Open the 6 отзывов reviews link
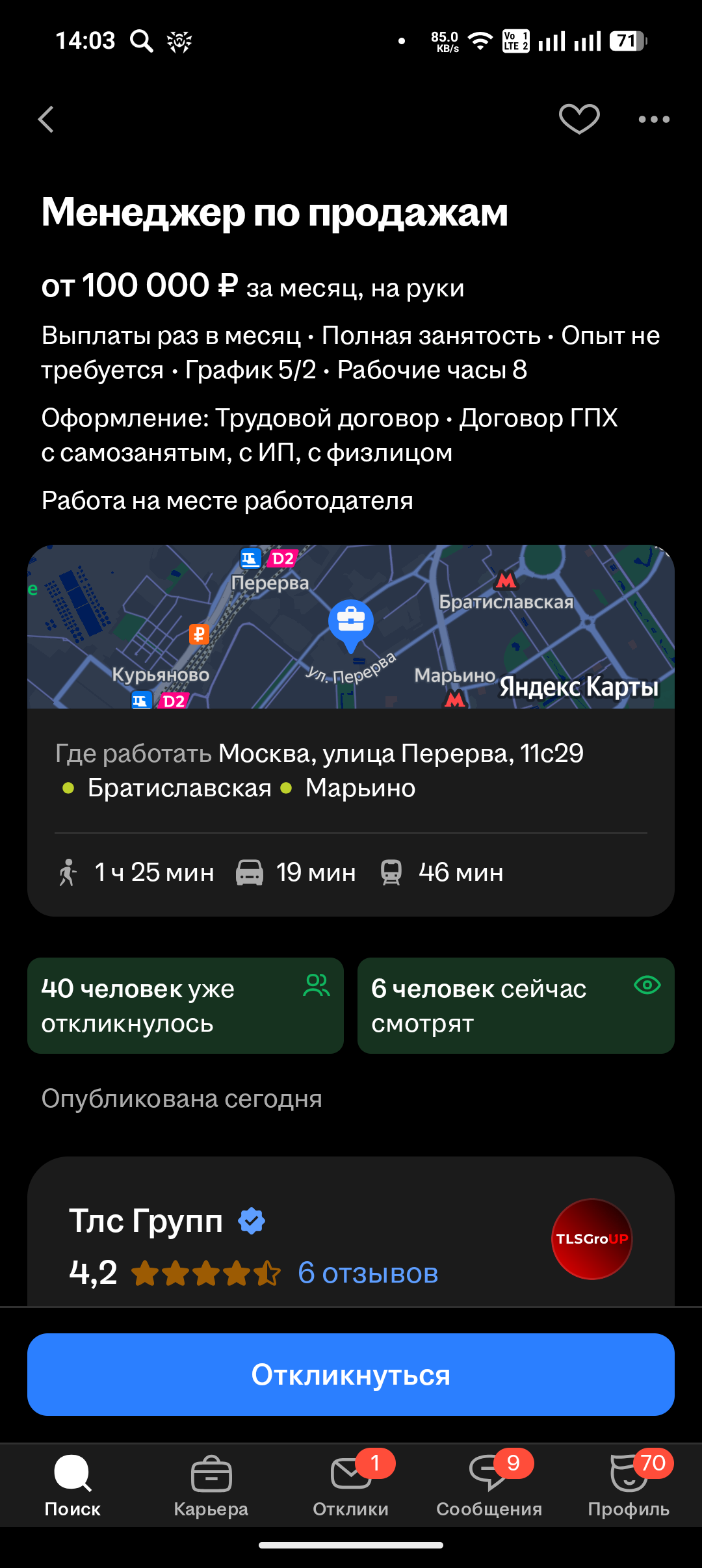 (368, 1273)
